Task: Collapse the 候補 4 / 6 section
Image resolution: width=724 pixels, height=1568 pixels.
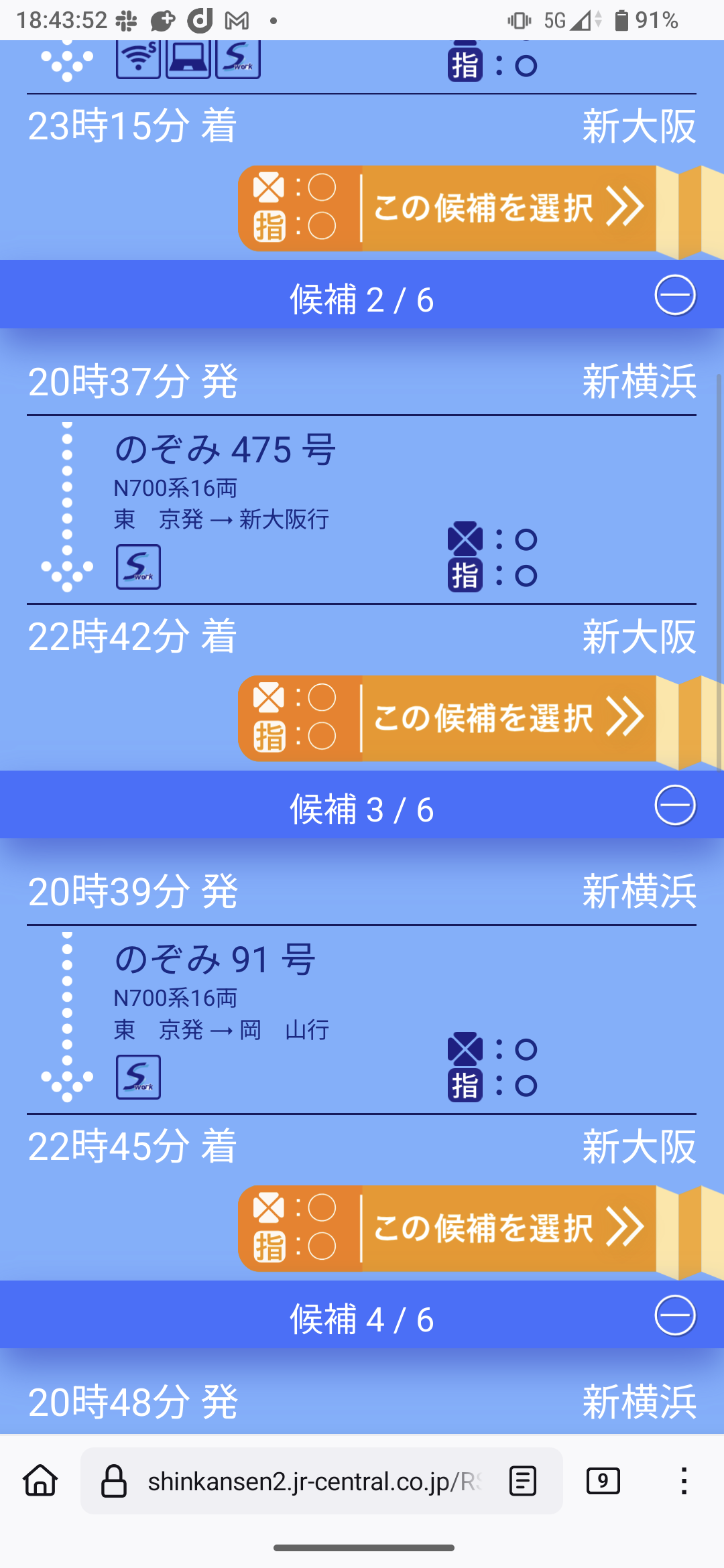Action: (x=675, y=1315)
